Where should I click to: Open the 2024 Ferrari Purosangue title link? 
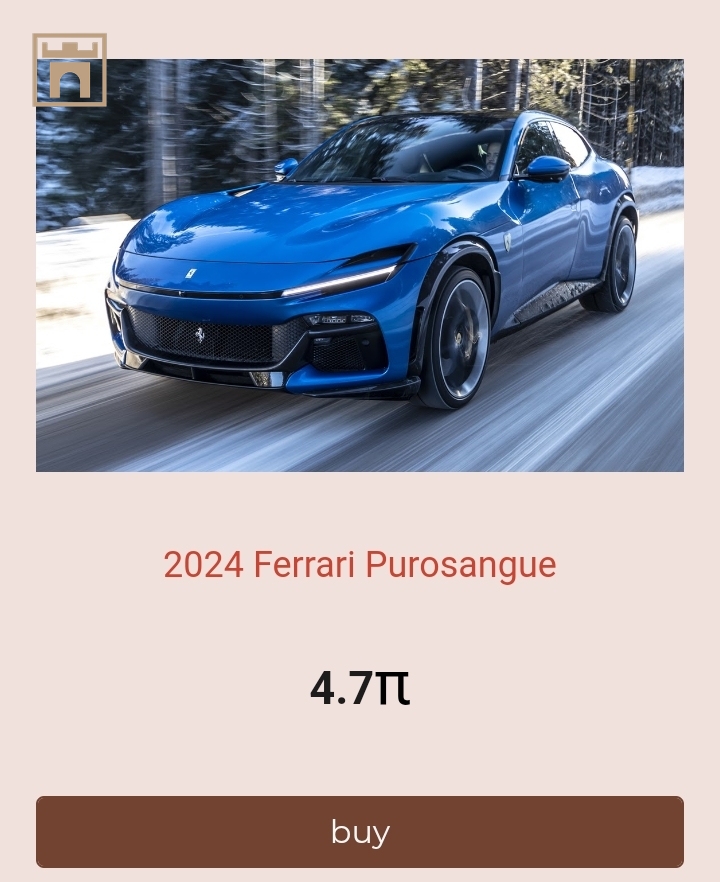(x=360, y=565)
